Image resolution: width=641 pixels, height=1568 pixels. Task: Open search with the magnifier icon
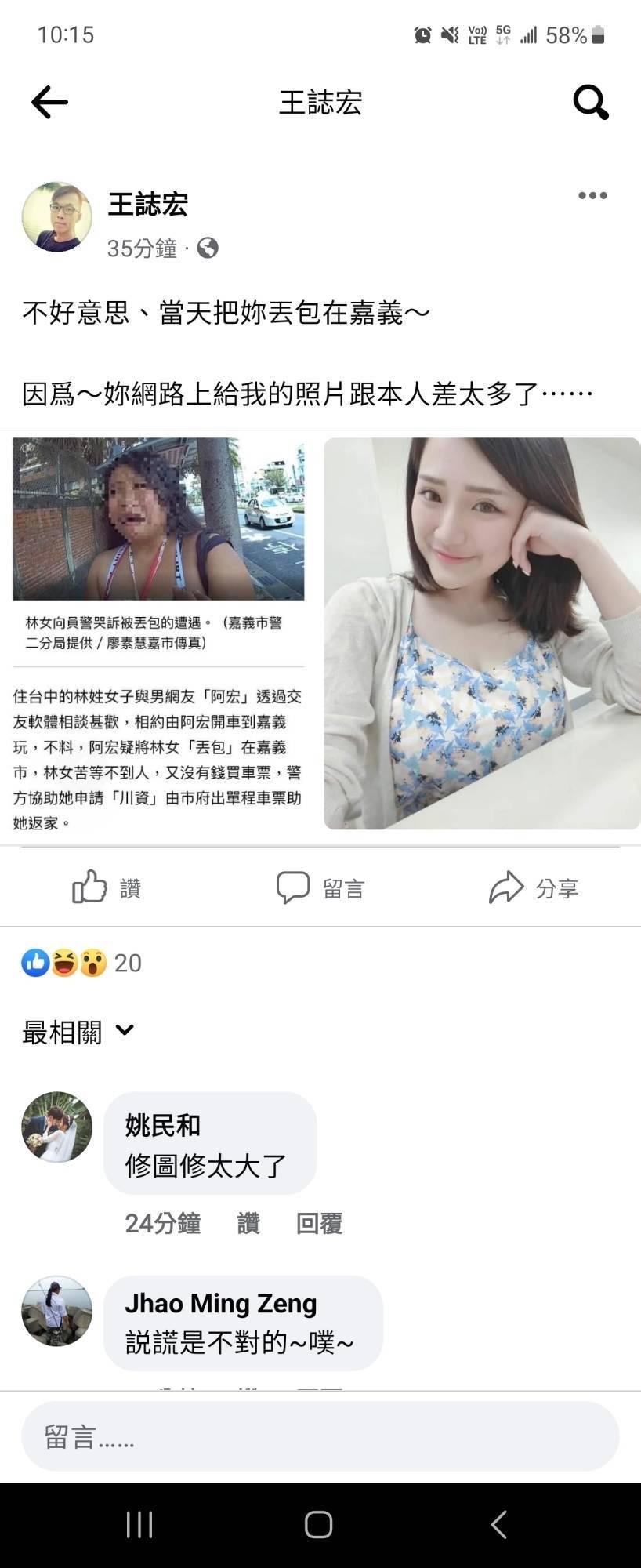[x=590, y=102]
